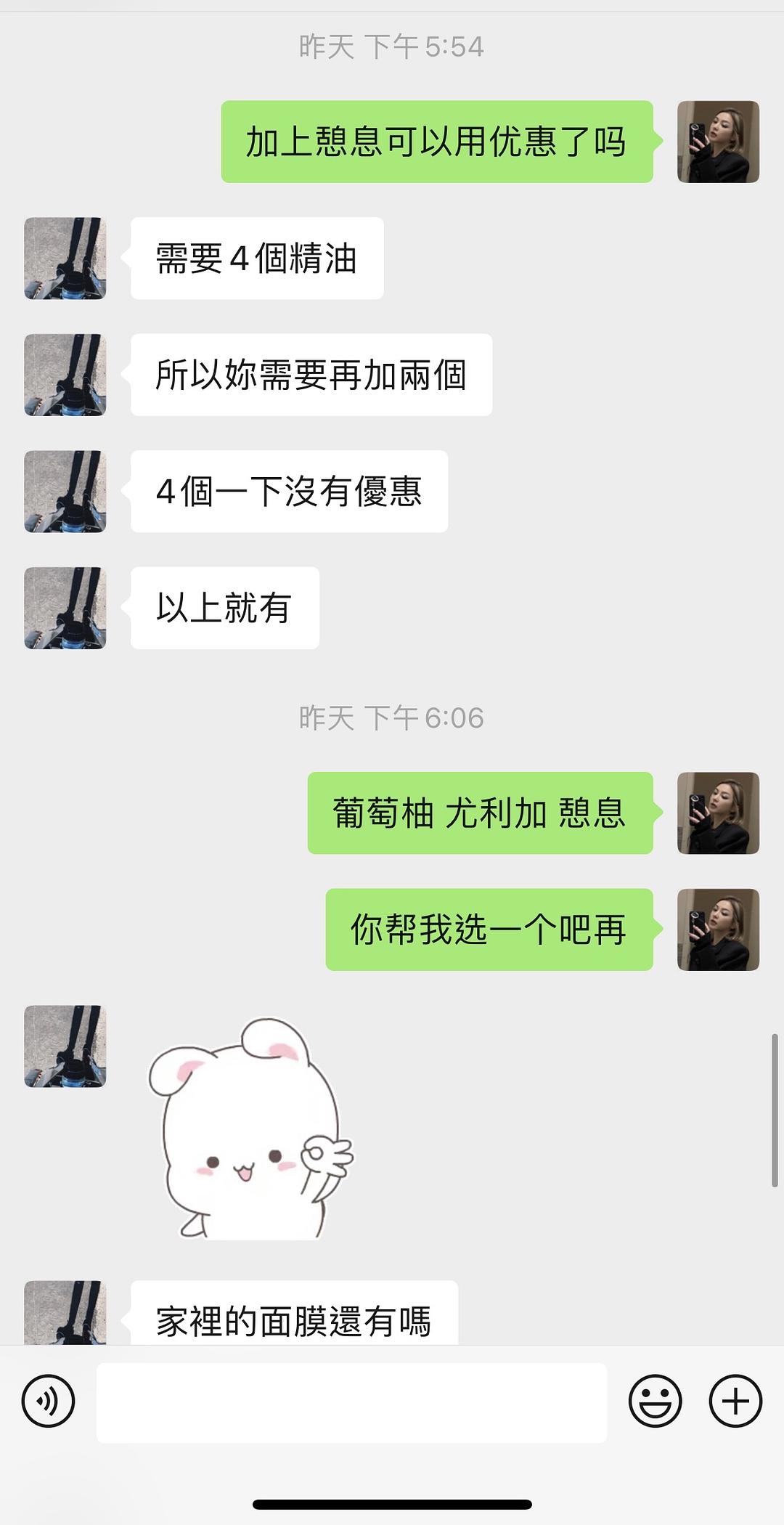This screenshot has width=784, height=1525.
Task: Open the emoji sticker panel
Action: click(655, 1401)
